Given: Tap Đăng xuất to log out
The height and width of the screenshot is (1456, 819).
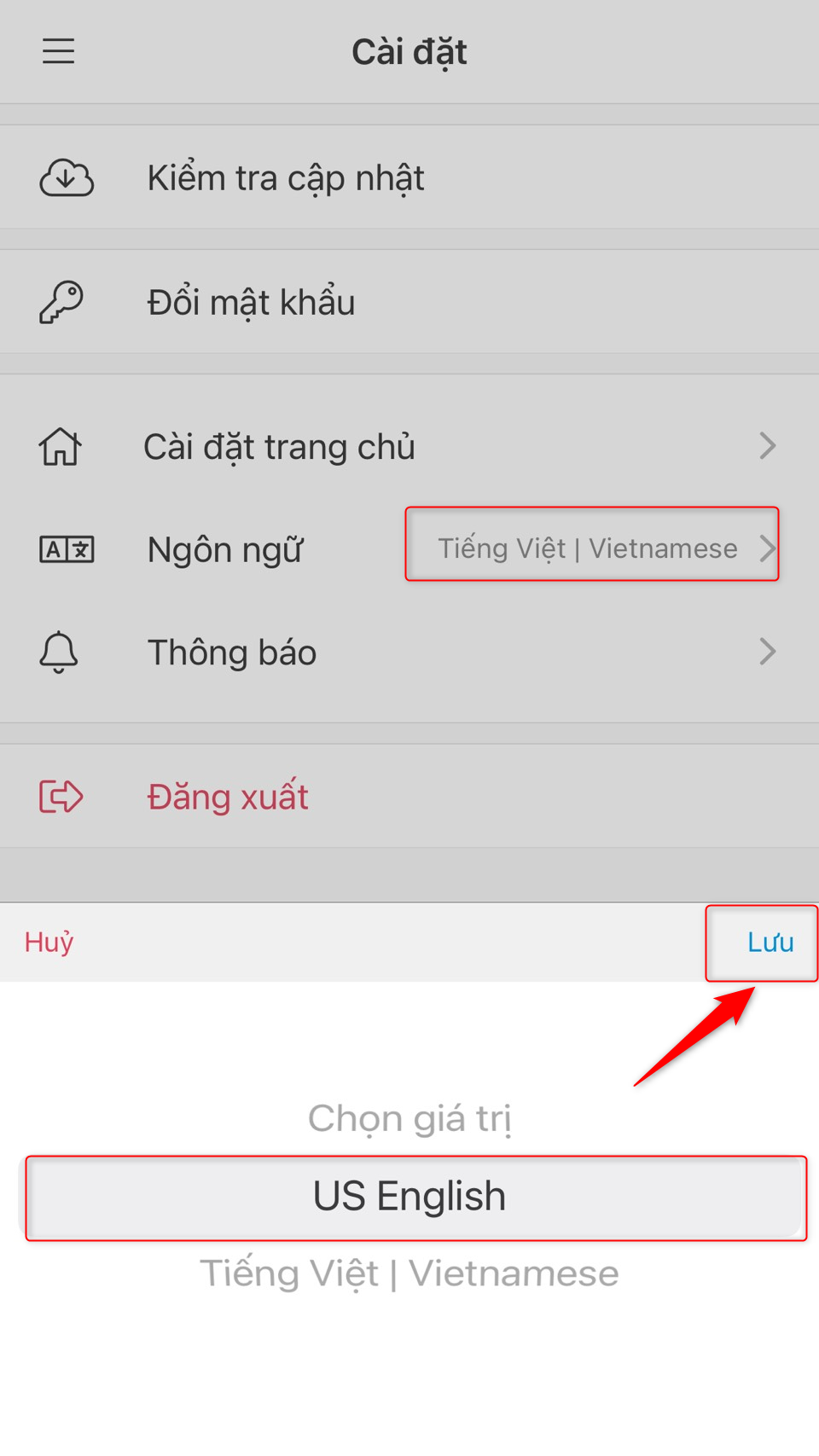Looking at the screenshot, I should click(228, 797).
